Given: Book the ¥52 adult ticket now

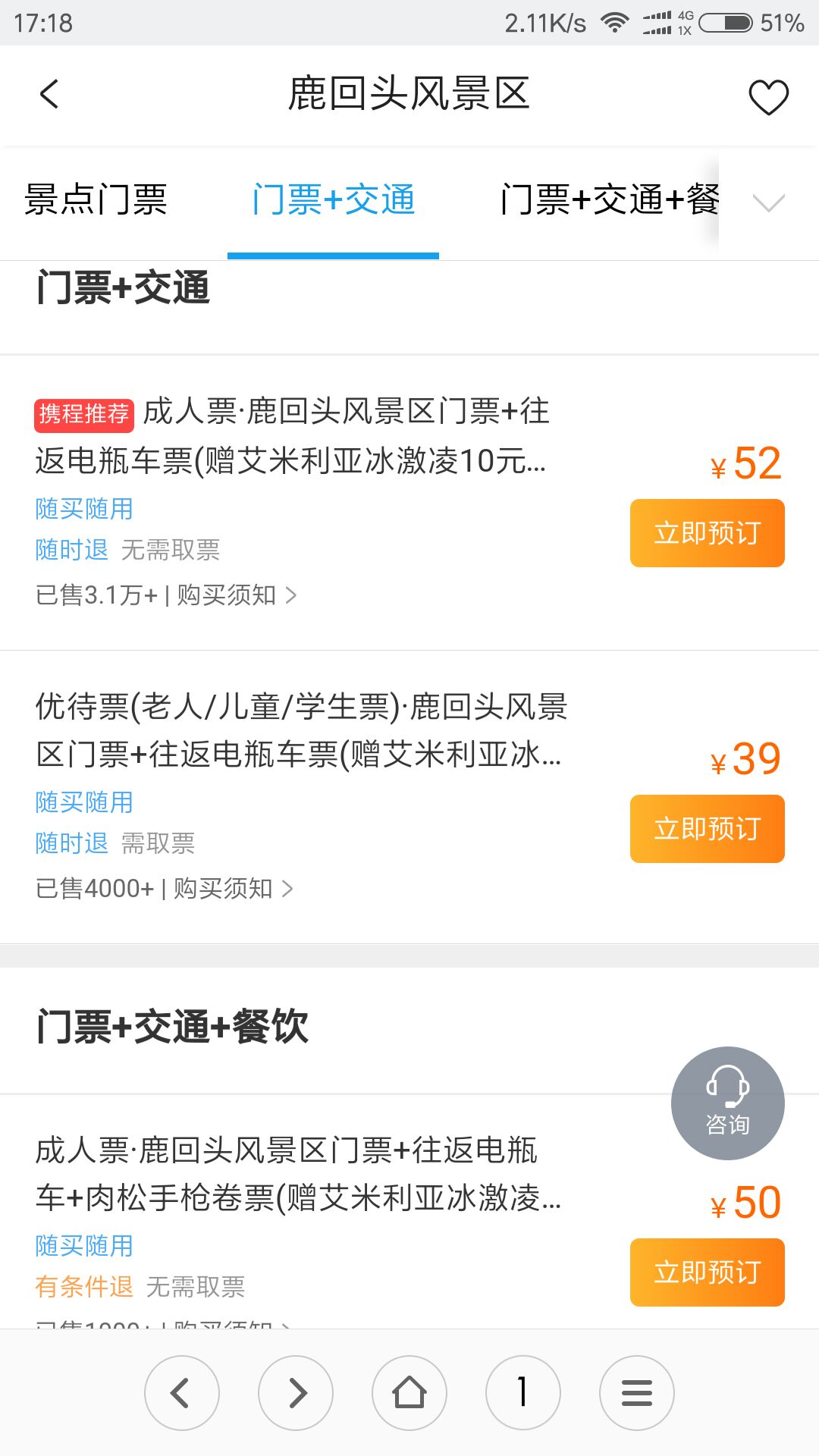Looking at the screenshot, I should (707, 533).
